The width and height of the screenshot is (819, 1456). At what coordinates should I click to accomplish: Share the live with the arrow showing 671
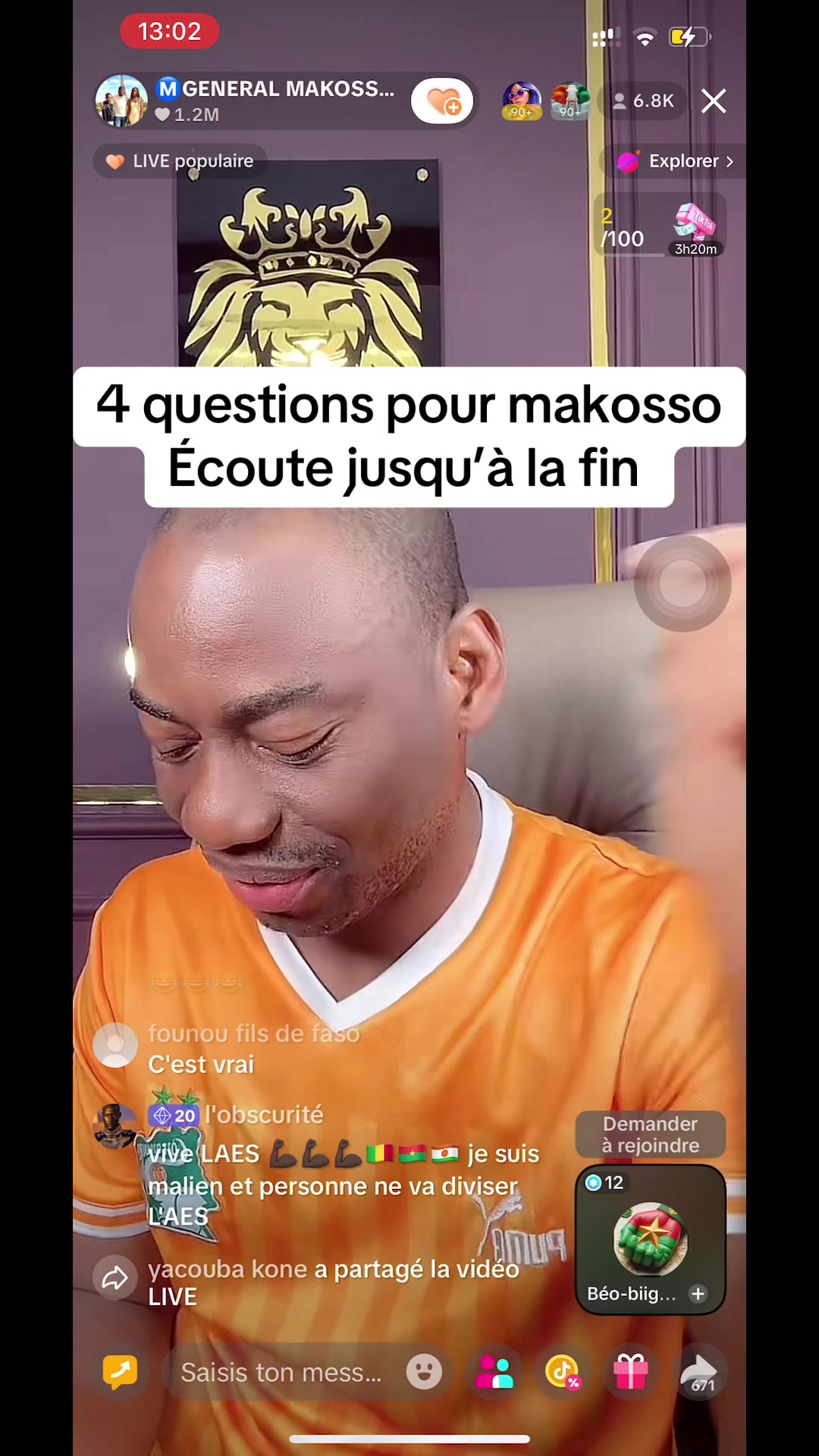point(701,1373)
